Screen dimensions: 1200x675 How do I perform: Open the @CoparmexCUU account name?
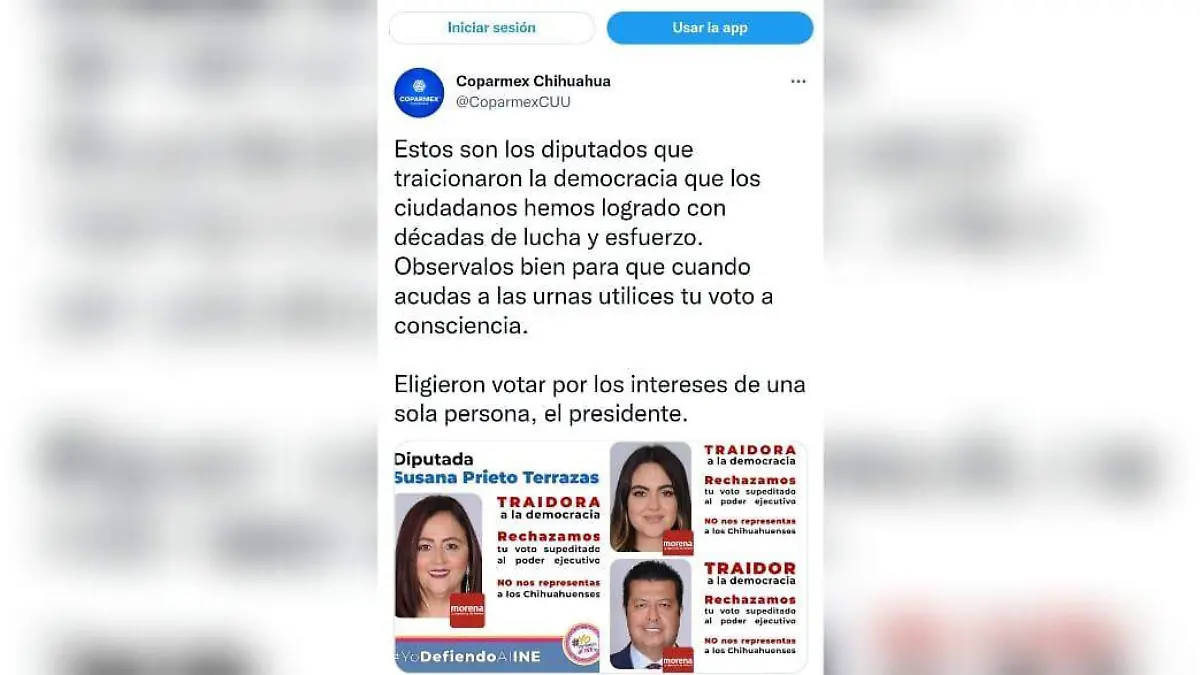[x=514, y=102]
